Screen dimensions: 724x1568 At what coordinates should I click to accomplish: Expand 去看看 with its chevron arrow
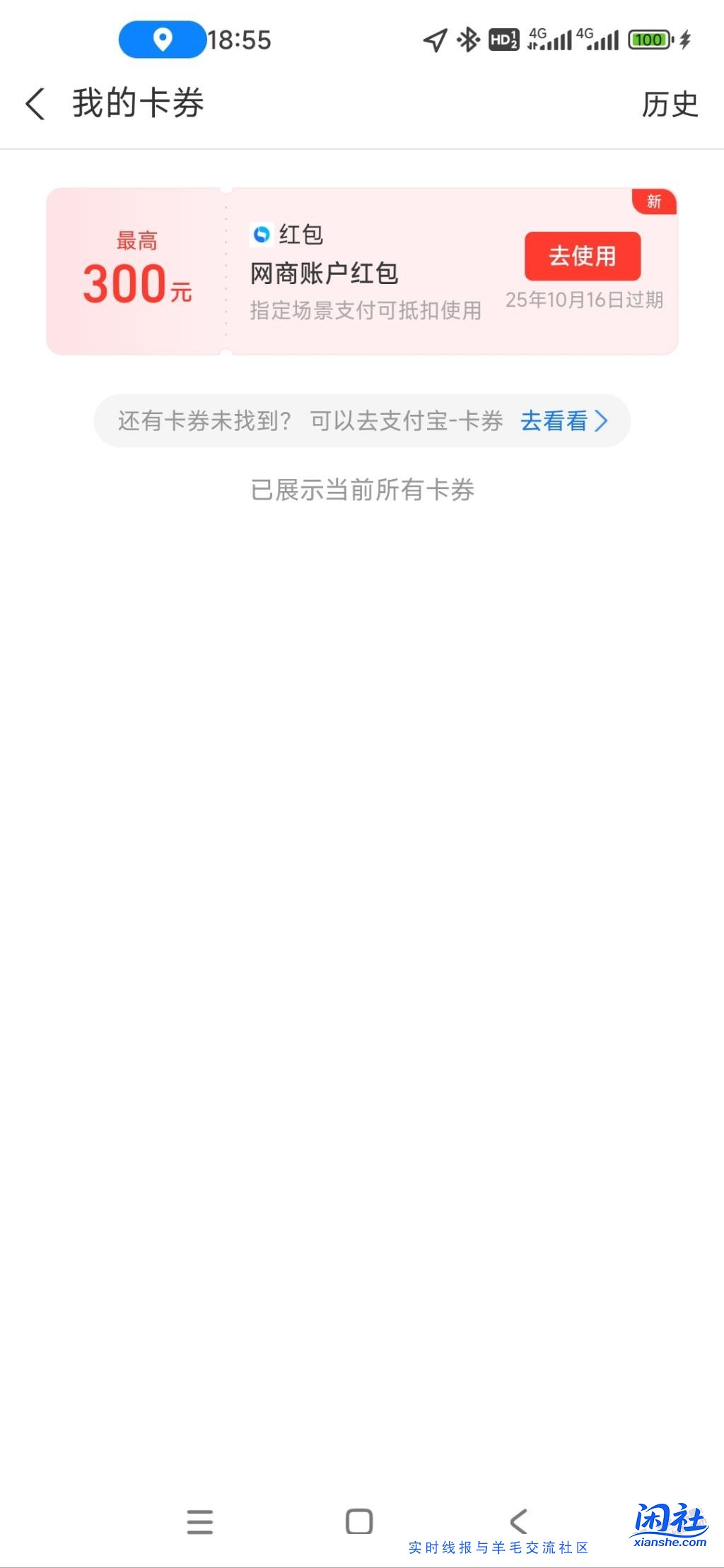click(x=564, y=420)
